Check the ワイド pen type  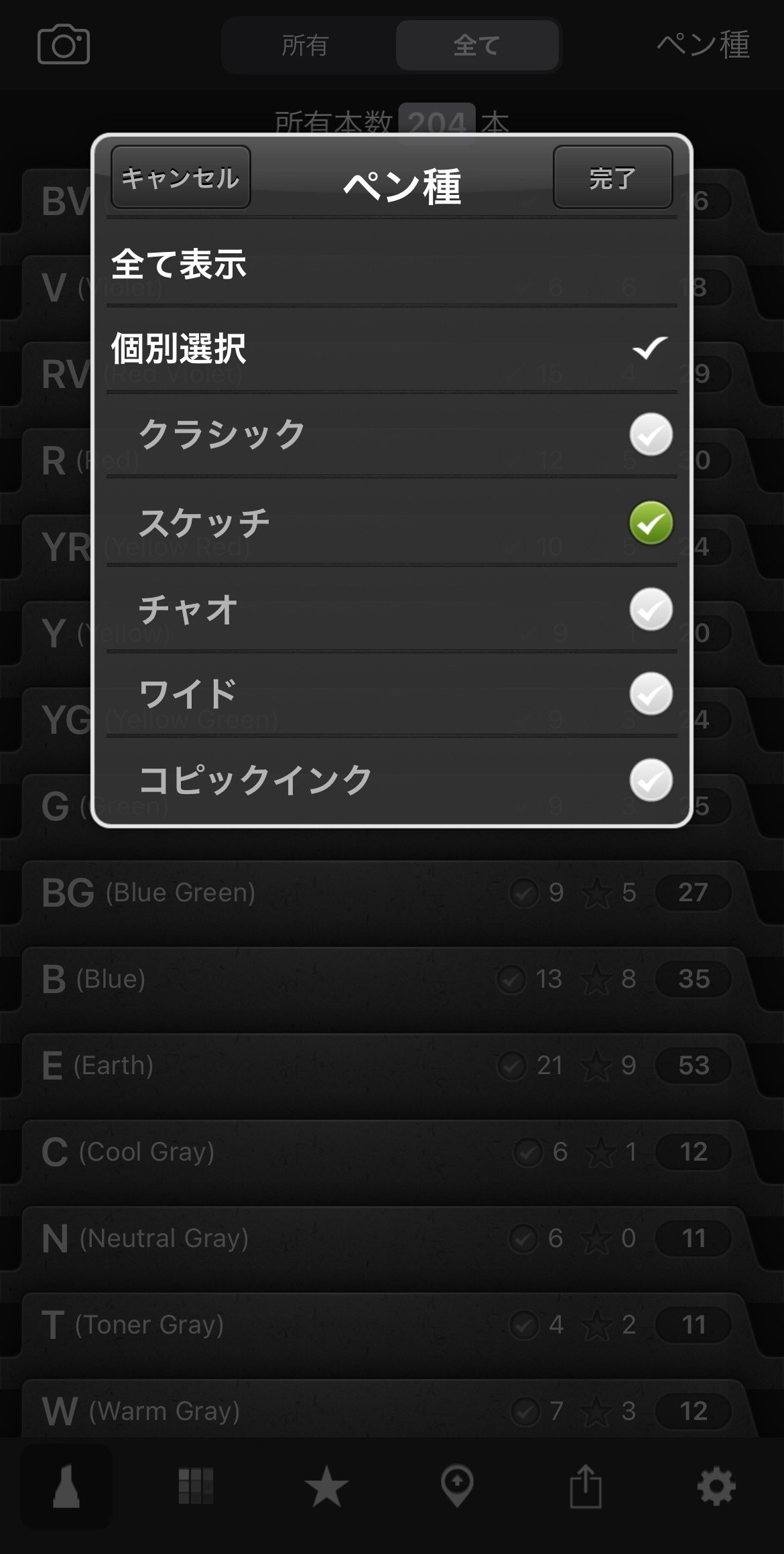coord(651,694)
